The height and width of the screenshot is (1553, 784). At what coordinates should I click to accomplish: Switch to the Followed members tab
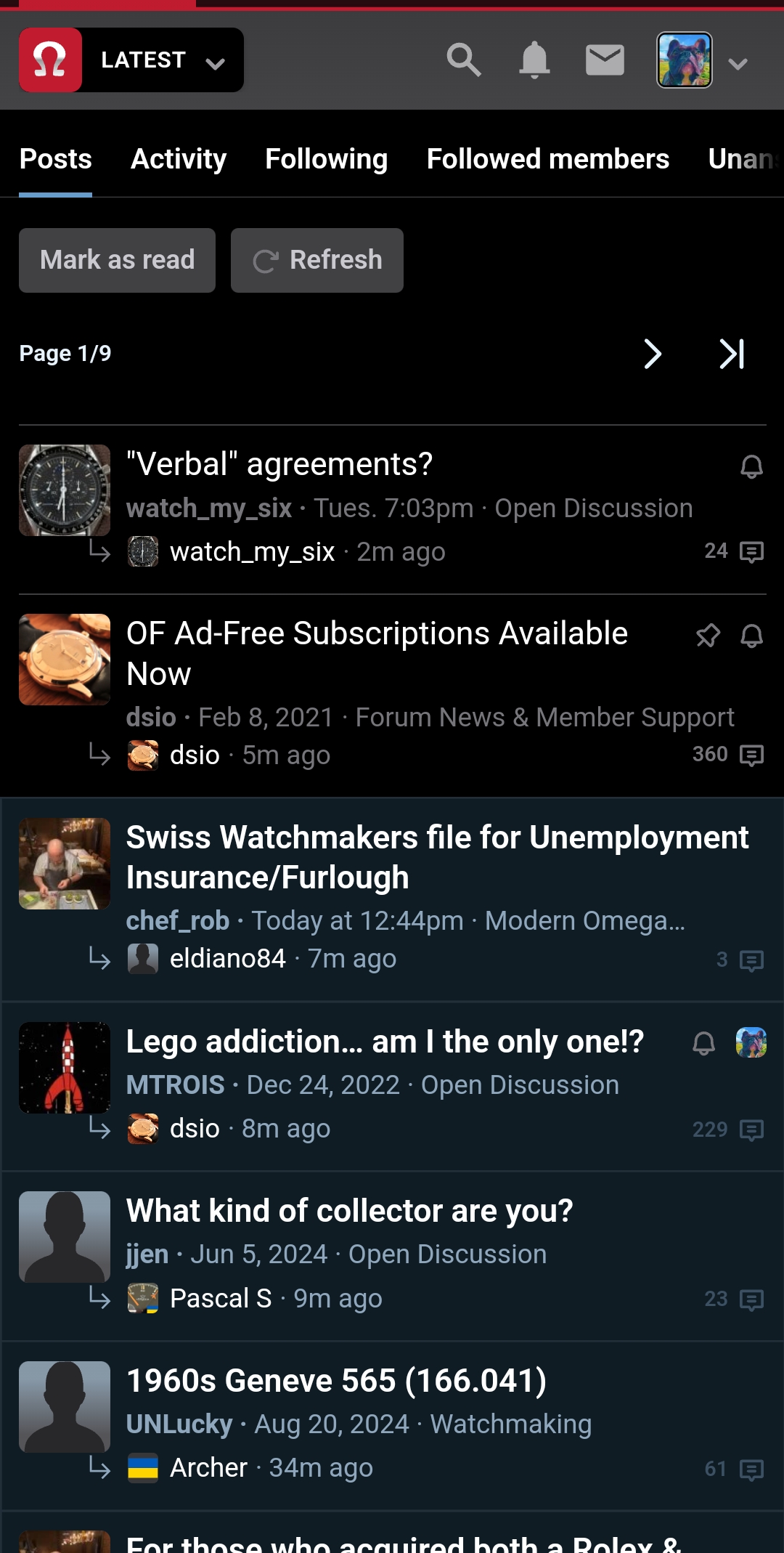pos(548,159)
